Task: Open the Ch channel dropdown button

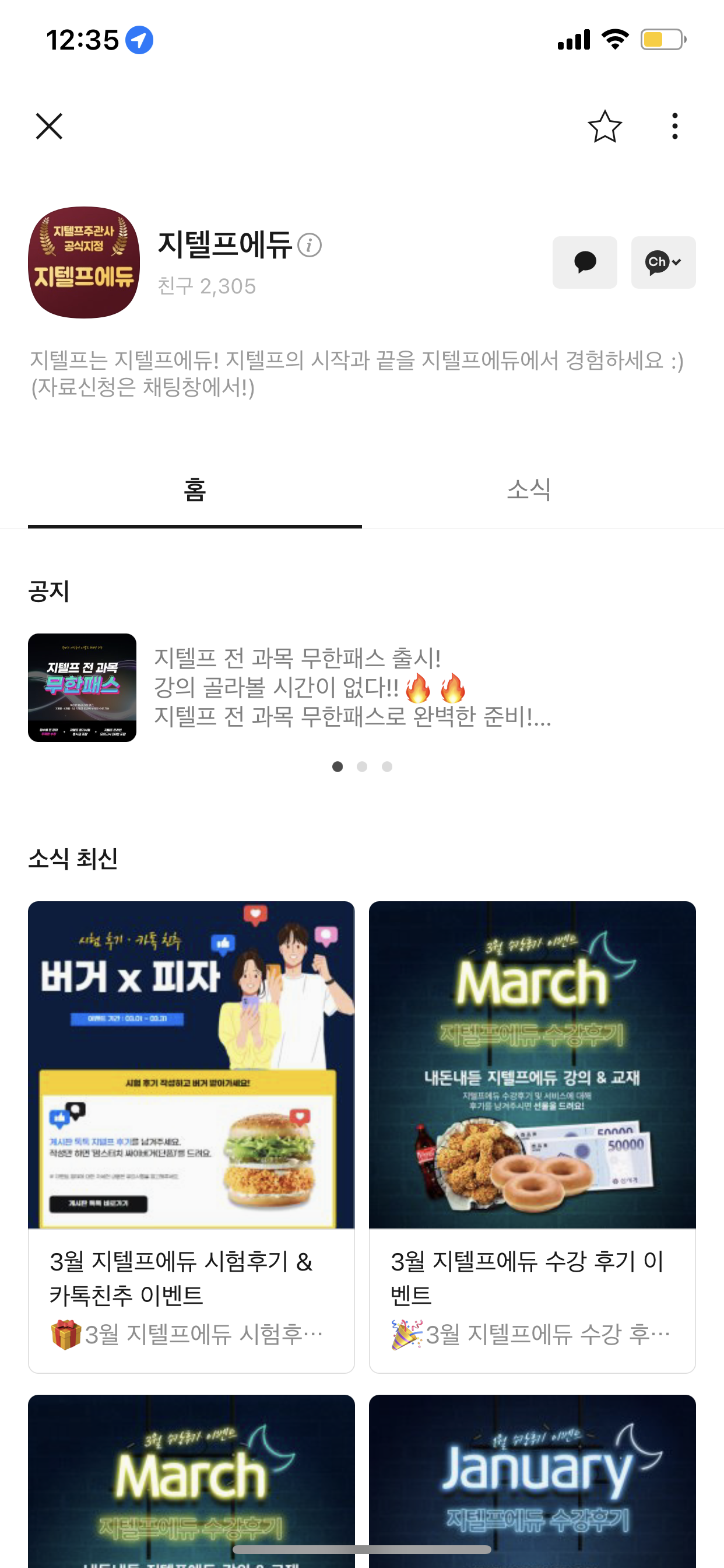Action: (x=663, y=262)
